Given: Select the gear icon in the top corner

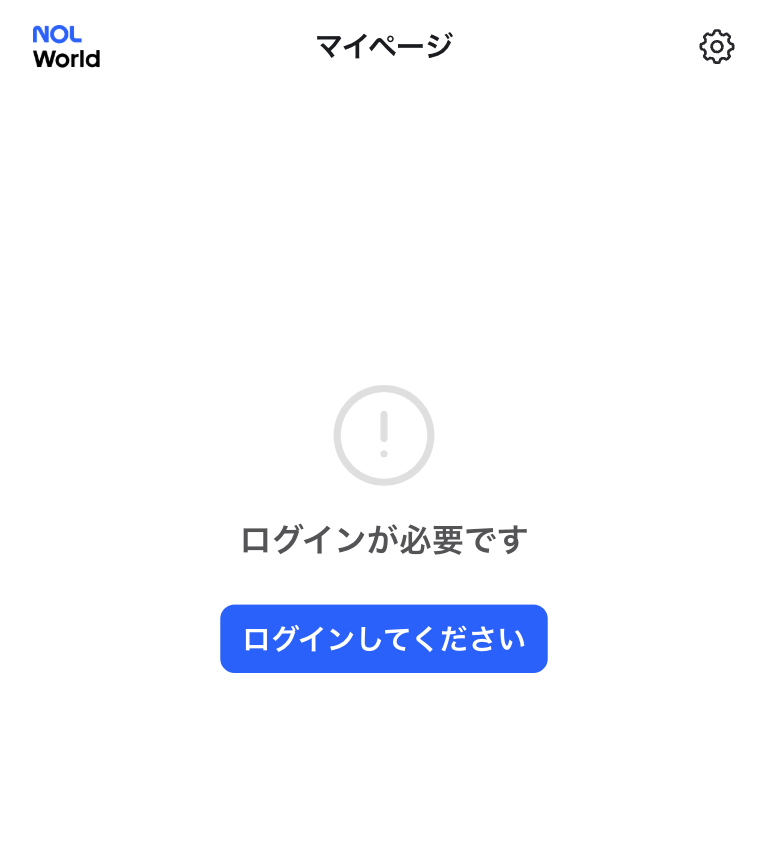Looking at the screenshot, I should pyautogui.click(x=717, y=46).
